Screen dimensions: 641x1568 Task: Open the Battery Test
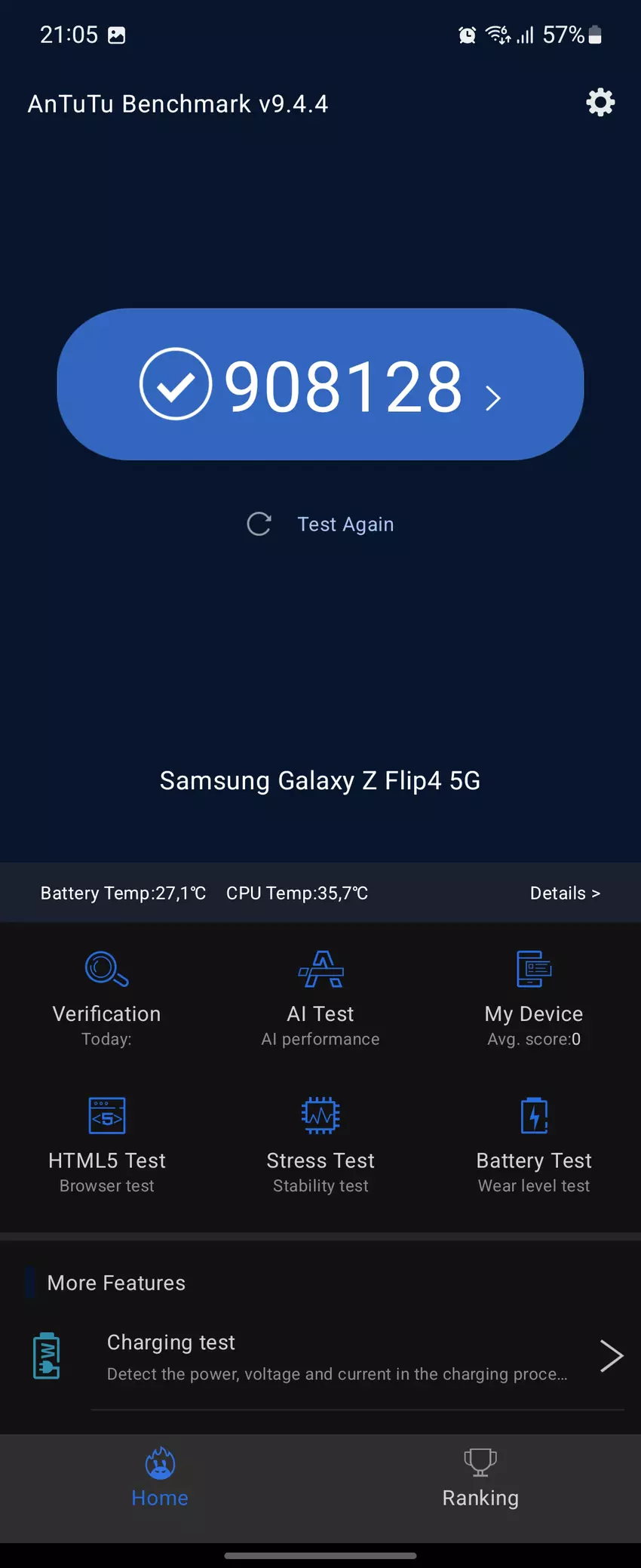534,1144
